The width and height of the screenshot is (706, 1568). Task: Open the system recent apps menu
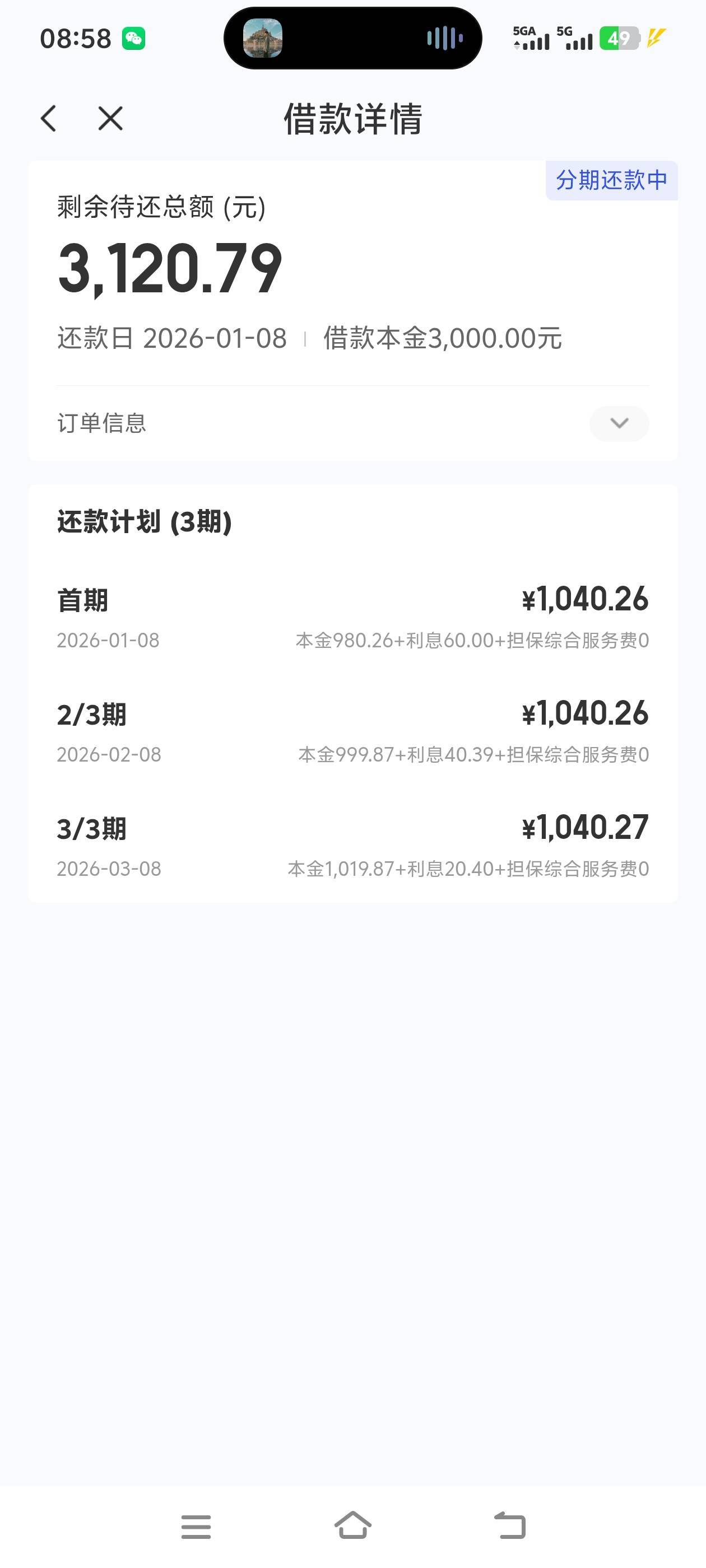point(196,1527)
